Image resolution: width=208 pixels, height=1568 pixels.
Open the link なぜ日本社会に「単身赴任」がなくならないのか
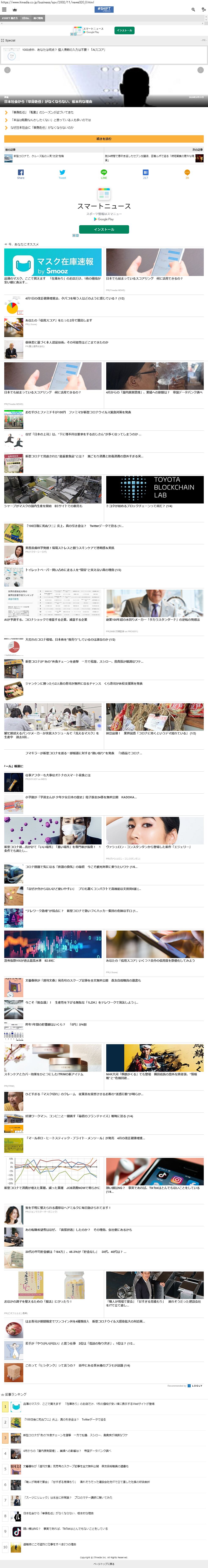click(43, 128)
